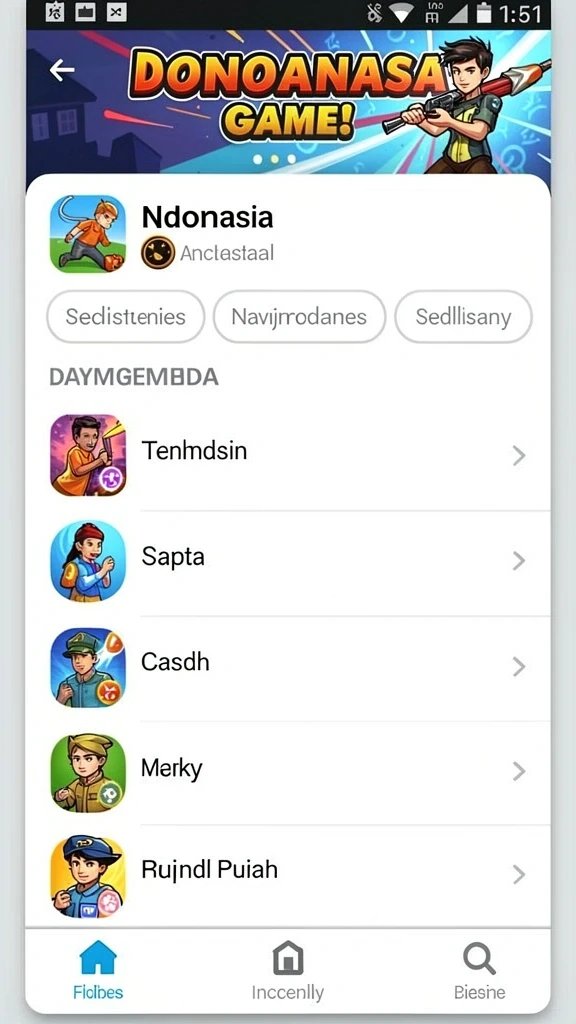Screen dimensions: 576x1024
Task: Tap the banner page indicator dots
Action: [x=274, y=159]
